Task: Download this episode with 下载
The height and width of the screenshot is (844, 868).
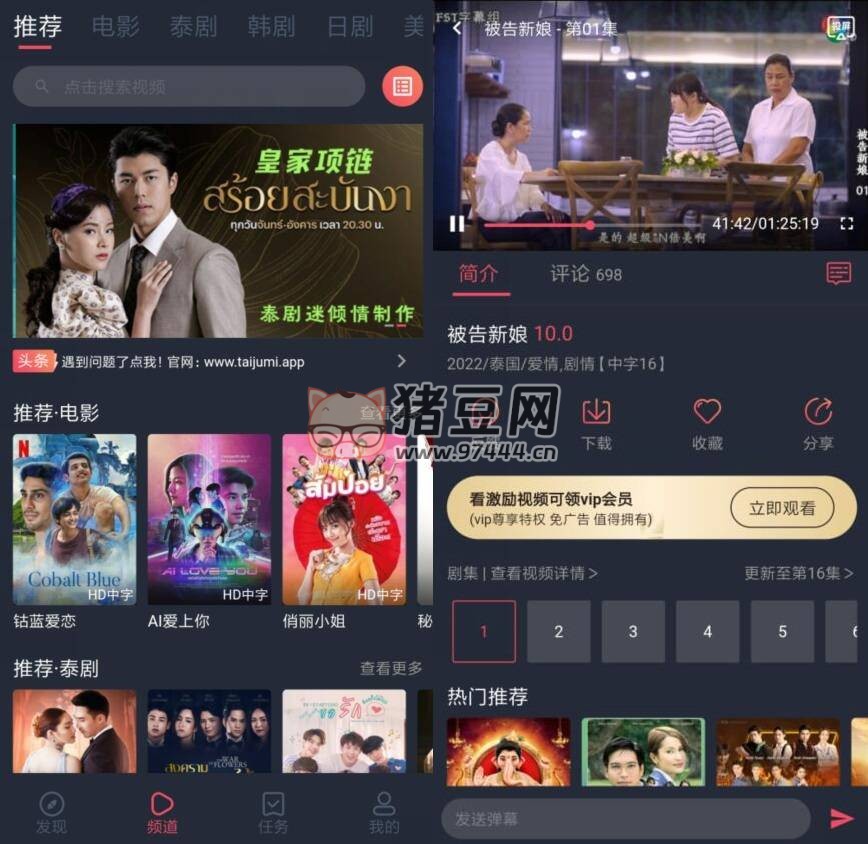Action: pos(596,424)
